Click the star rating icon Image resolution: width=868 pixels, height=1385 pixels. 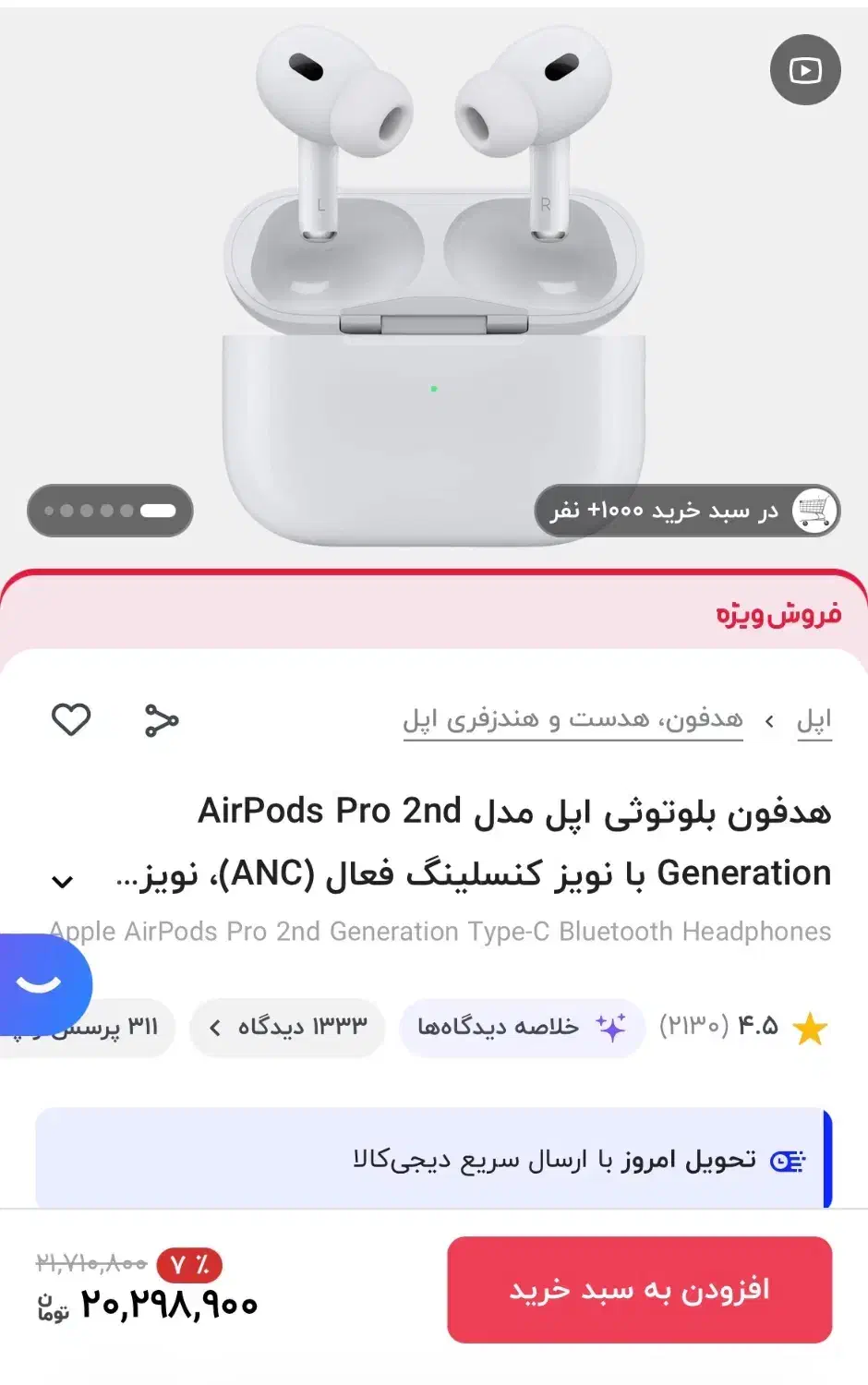pos(810,1026)
